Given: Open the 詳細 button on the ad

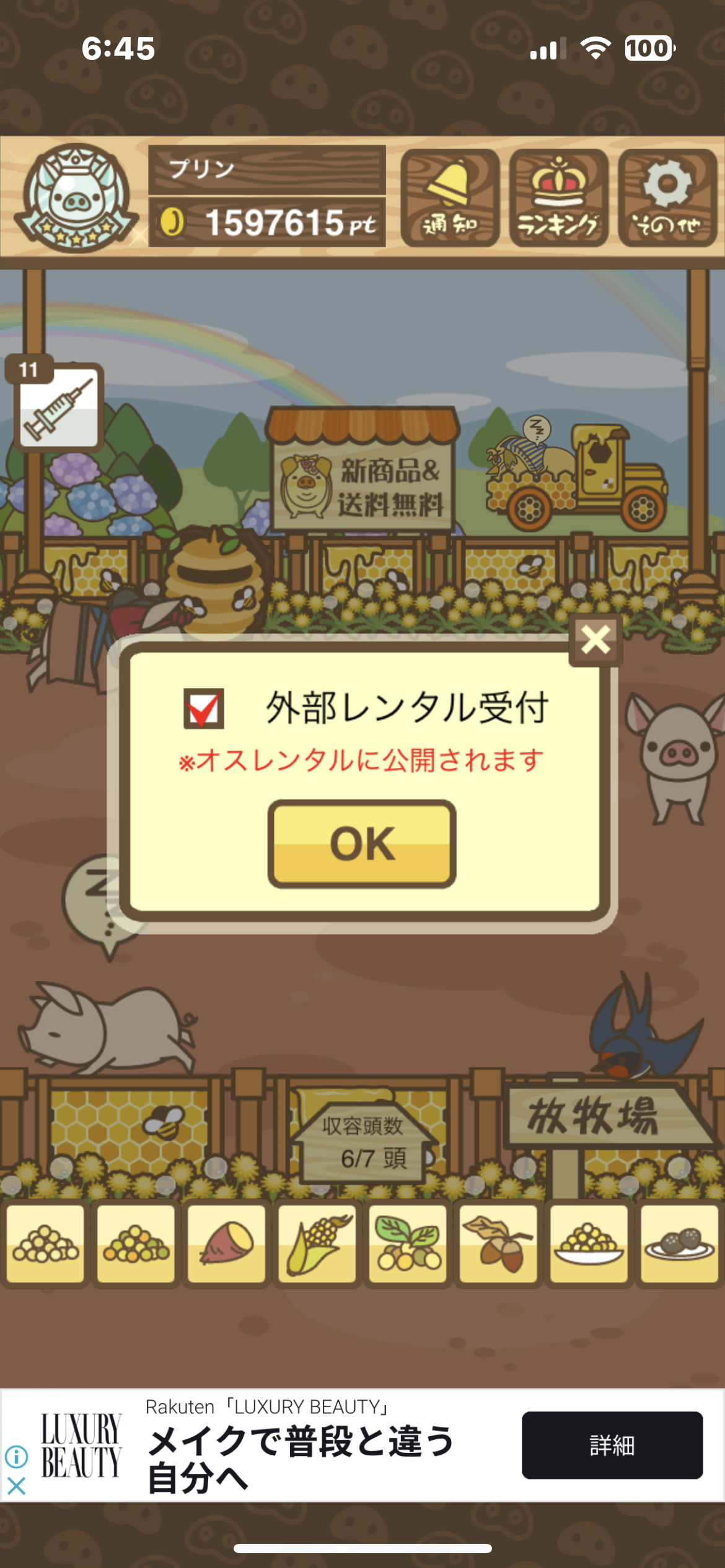Looking at the screenshot, I should (612, 1445).
